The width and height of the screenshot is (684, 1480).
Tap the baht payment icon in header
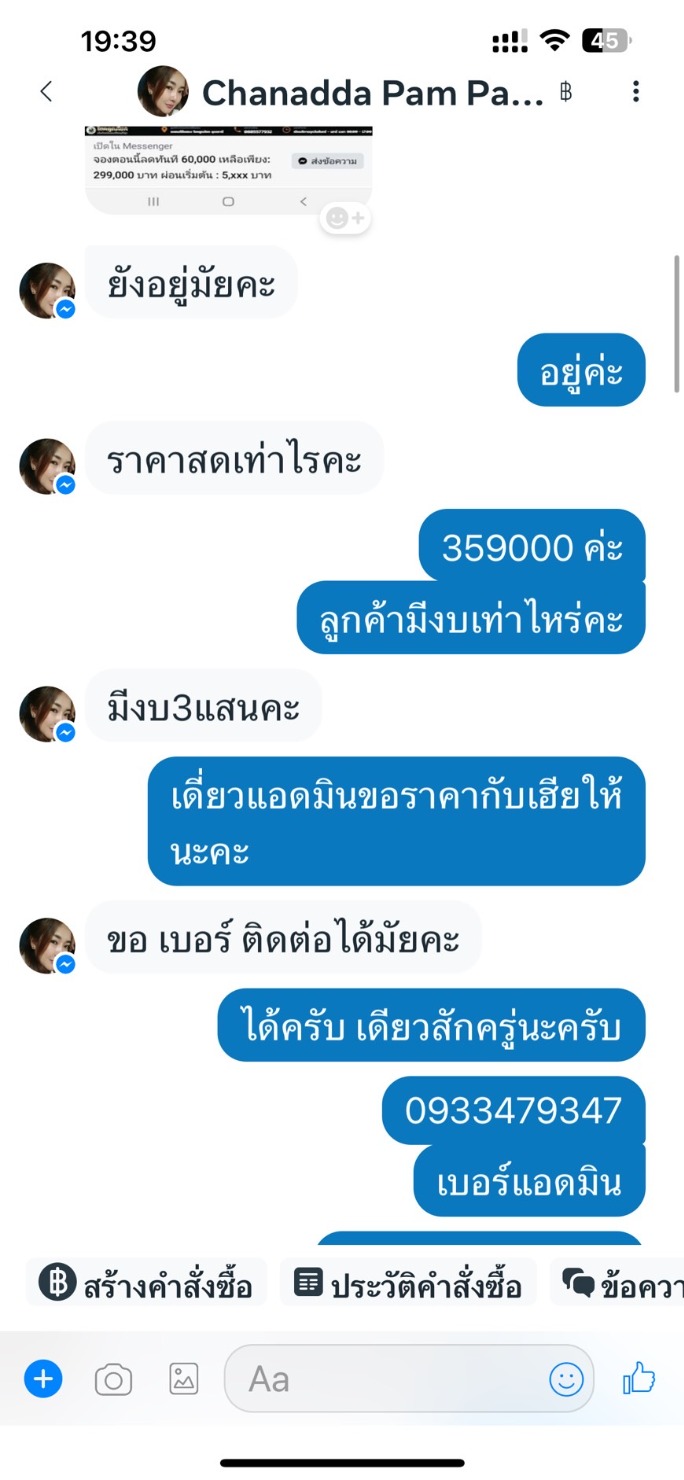tap(566, 93)
